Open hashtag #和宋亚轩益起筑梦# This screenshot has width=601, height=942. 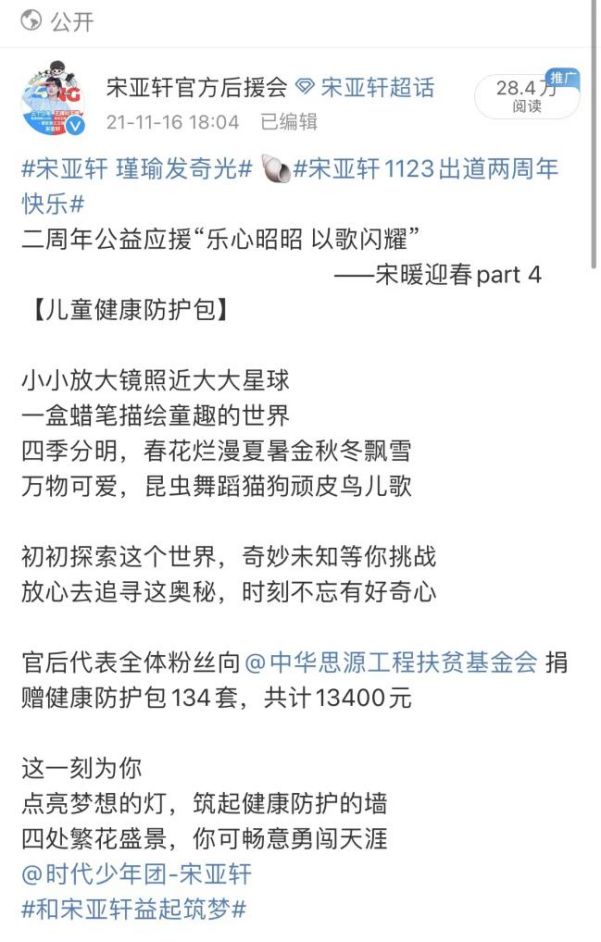point(133,909)
